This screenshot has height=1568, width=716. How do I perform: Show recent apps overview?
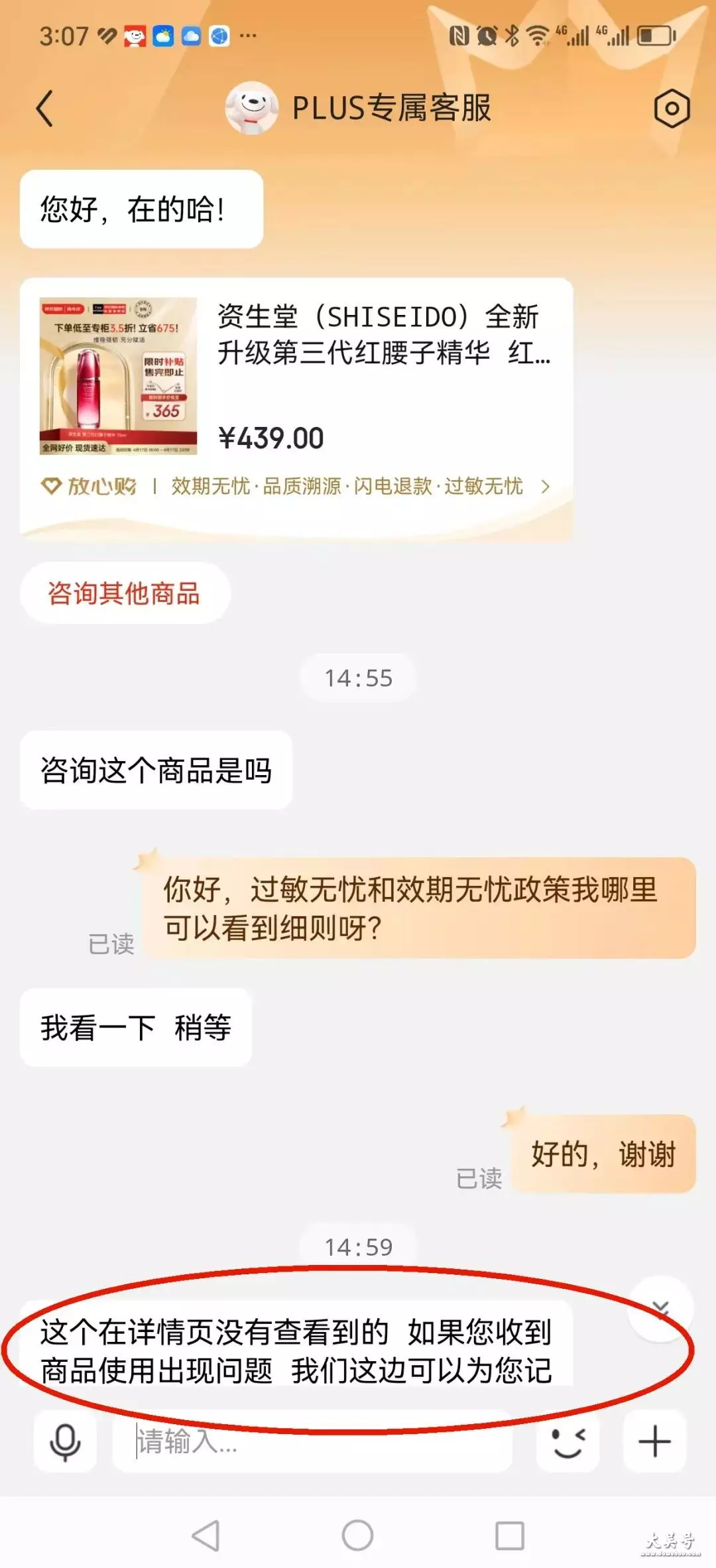pyautogui.click(x=509, y=1536)
